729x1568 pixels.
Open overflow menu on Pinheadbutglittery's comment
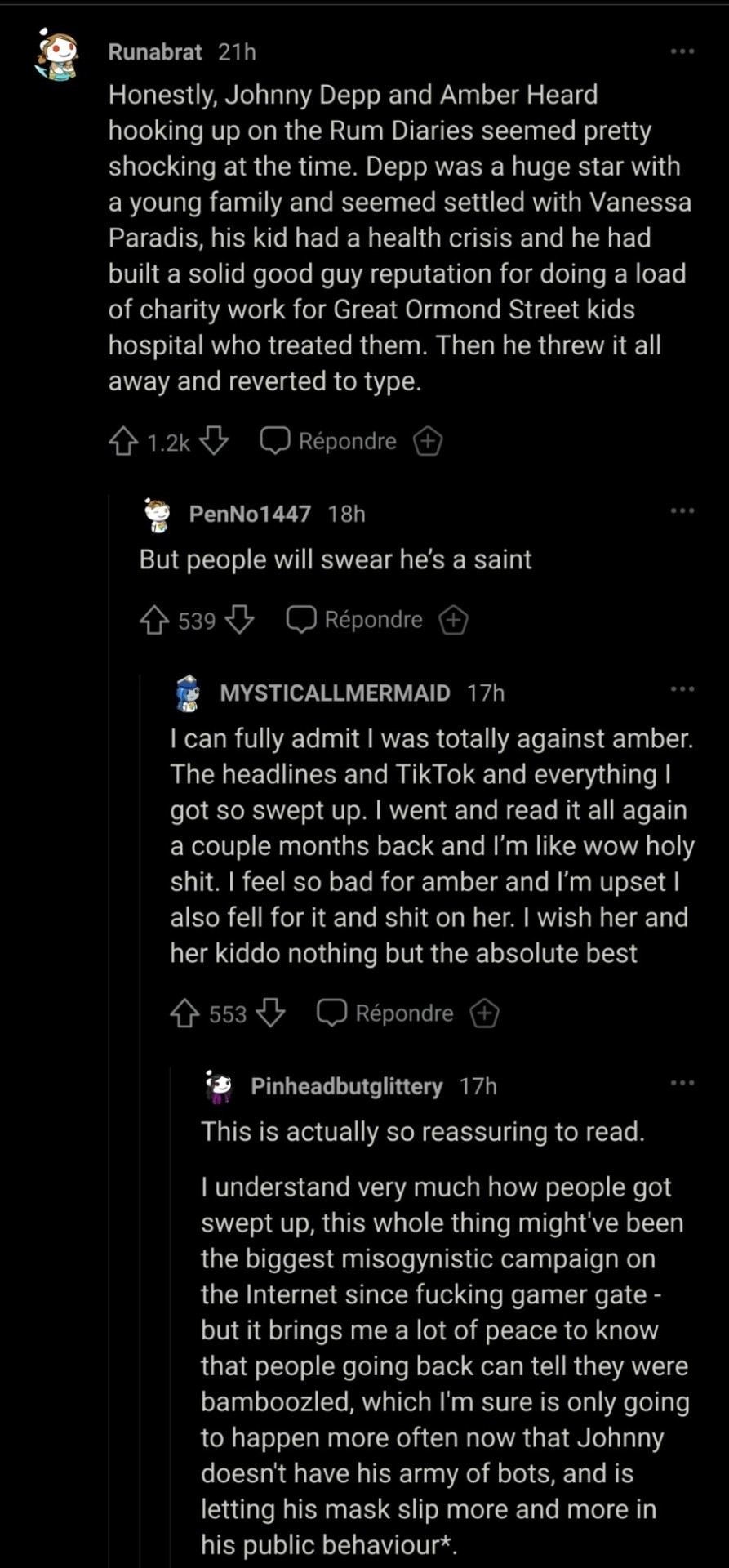pyautogui.click(x=682, y=1083)
